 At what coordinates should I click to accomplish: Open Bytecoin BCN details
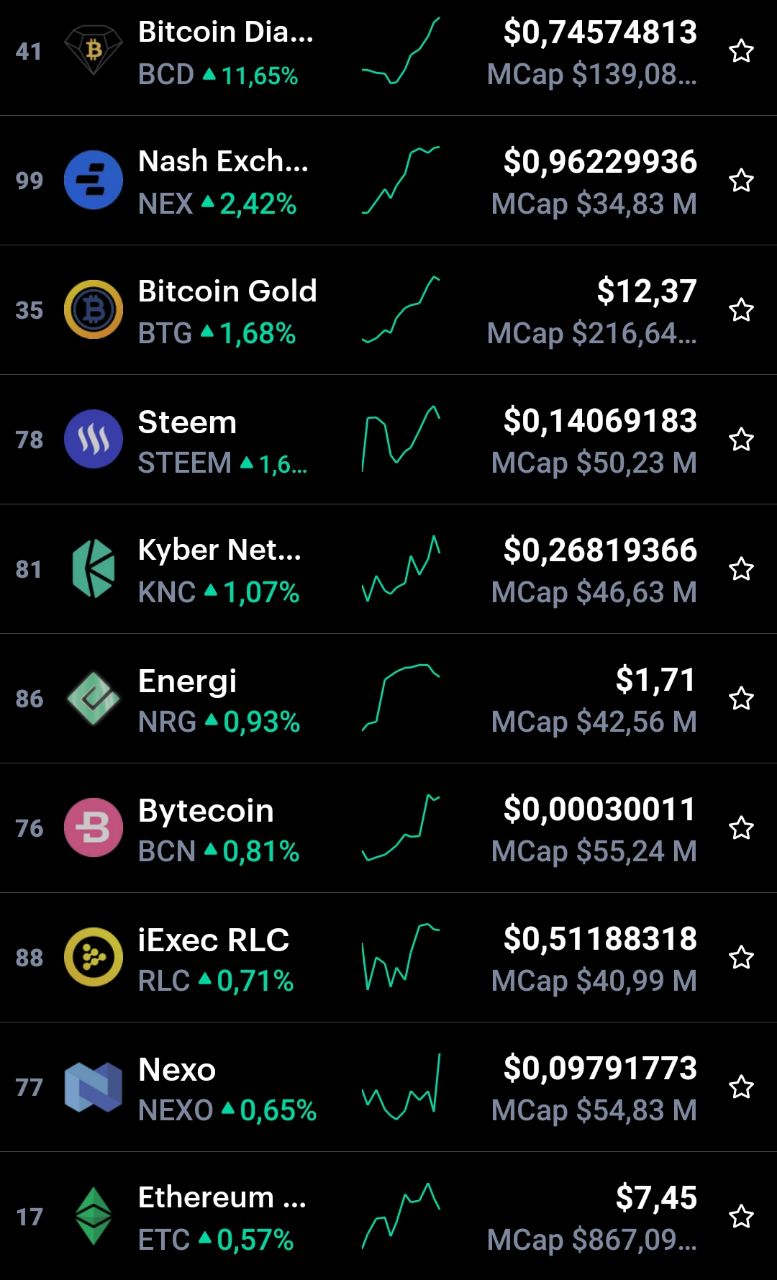pyautogui.click(x=388, y=828)
